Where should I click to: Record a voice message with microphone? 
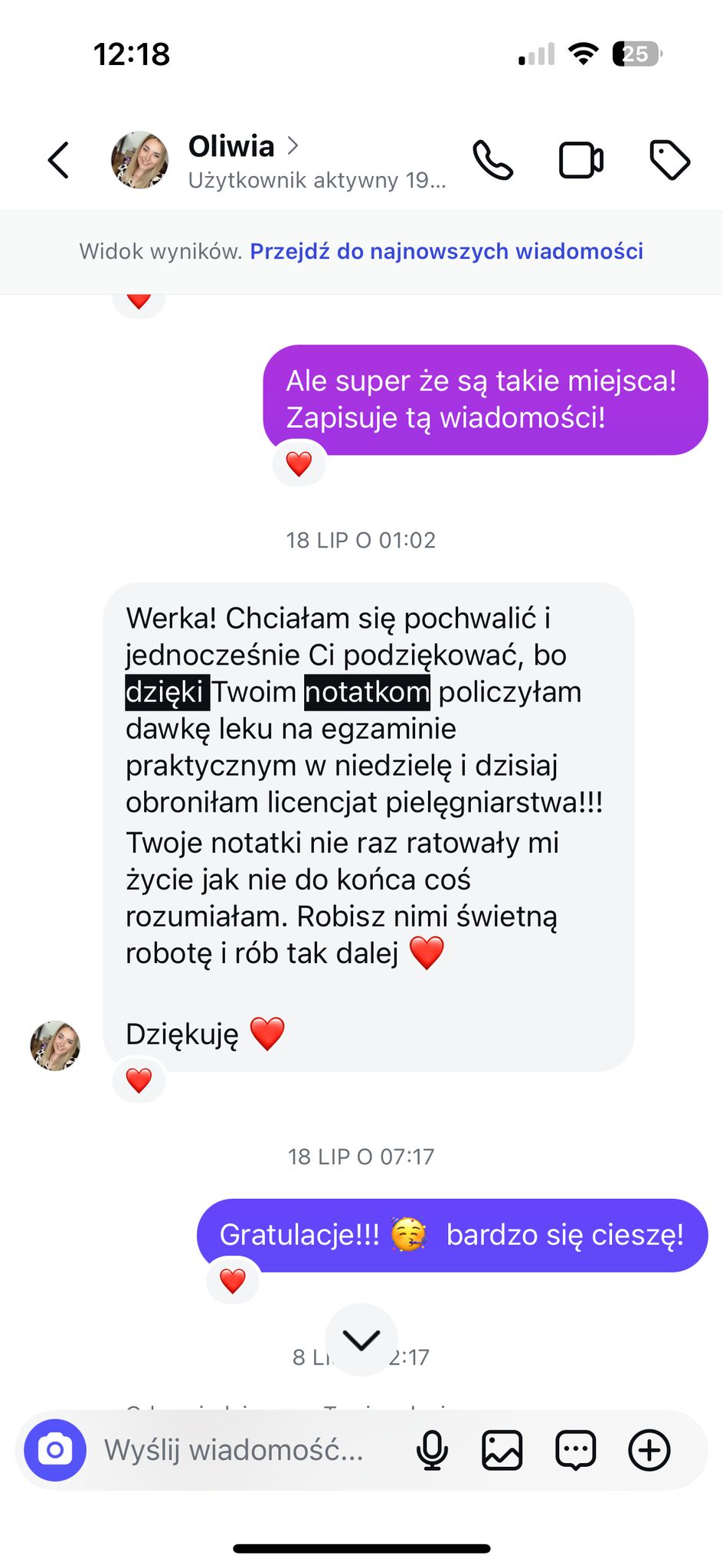click(x=432, y=1450)
